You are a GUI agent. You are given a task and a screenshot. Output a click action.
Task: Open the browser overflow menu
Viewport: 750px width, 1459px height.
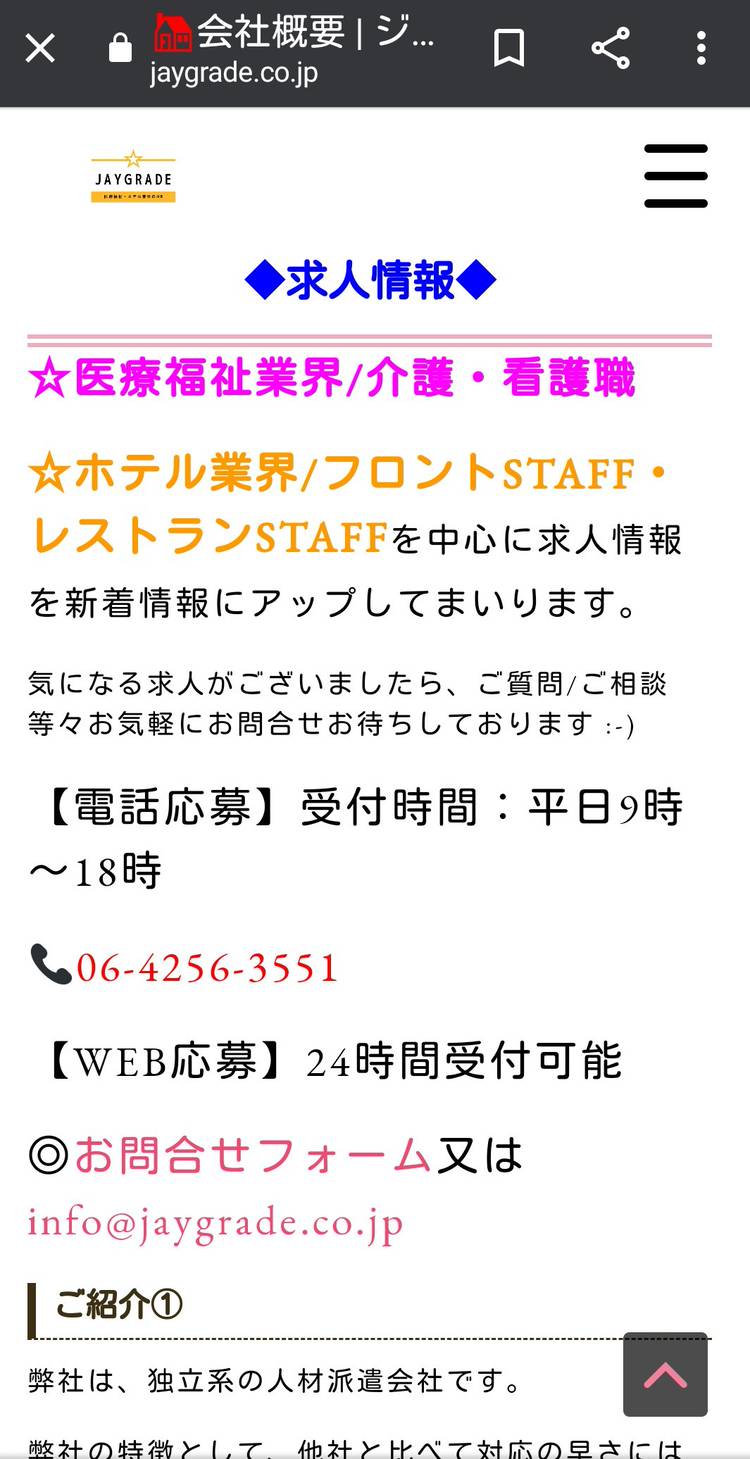tap(701, 48)
